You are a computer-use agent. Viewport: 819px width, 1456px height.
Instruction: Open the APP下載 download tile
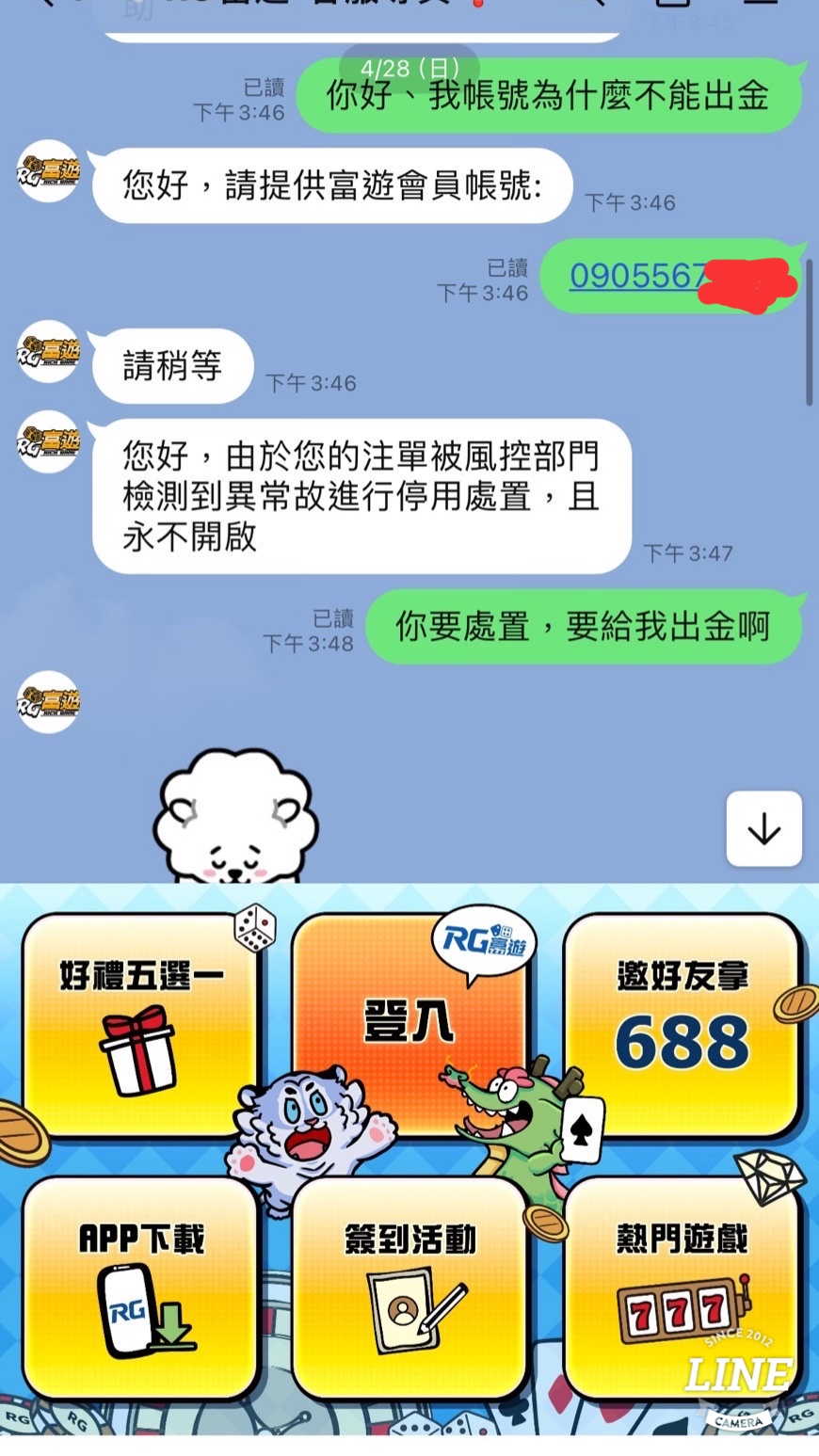[139, 1288]
